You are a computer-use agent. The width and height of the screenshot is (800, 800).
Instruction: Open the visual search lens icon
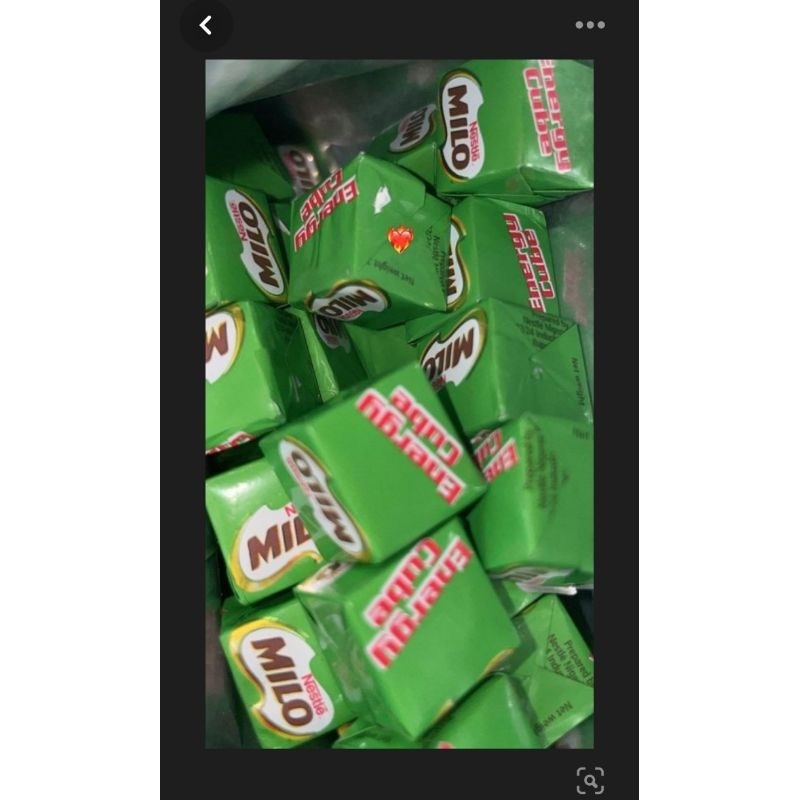pos(590,780)
